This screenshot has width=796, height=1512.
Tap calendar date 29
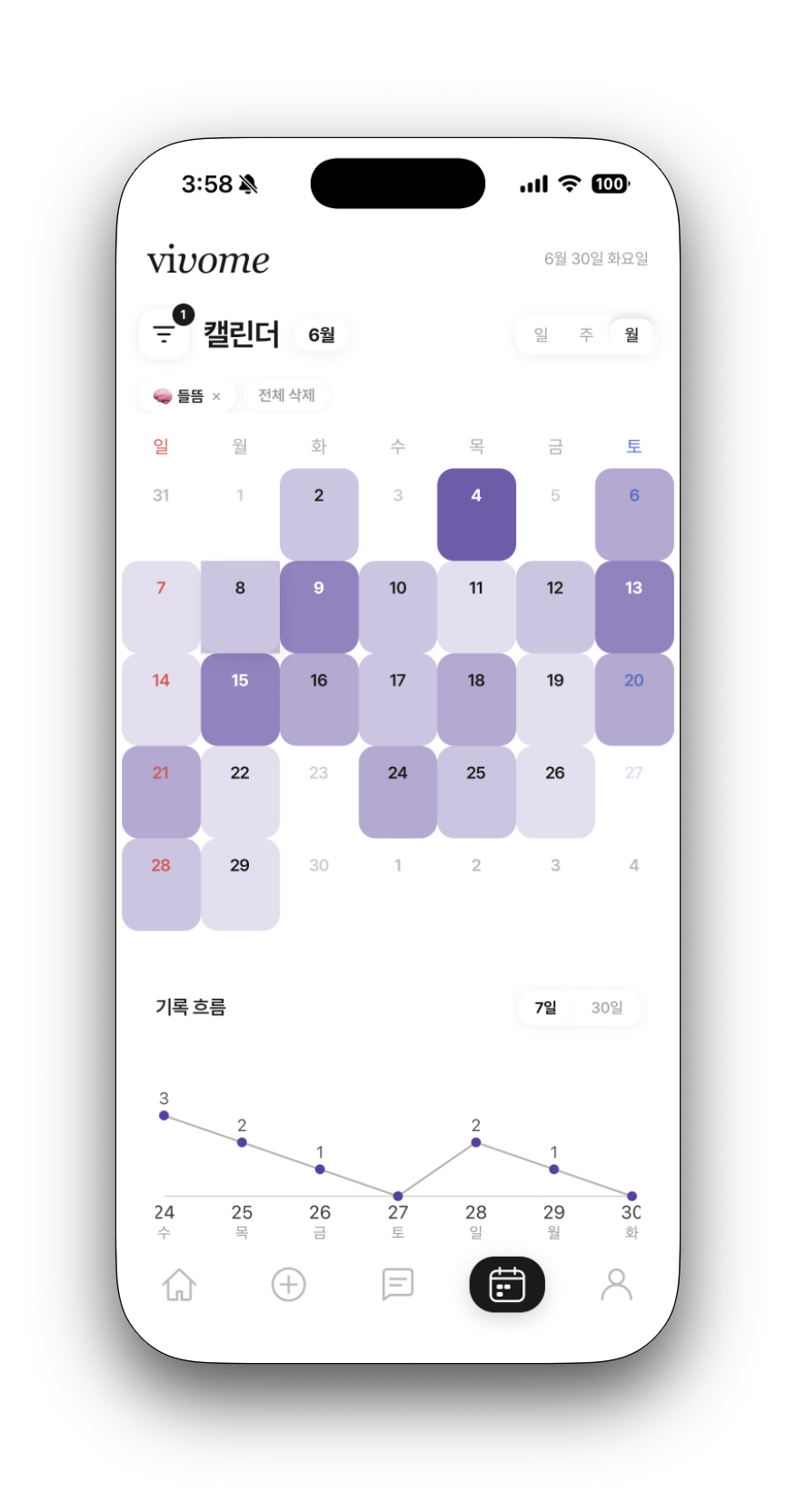[240, 885]
